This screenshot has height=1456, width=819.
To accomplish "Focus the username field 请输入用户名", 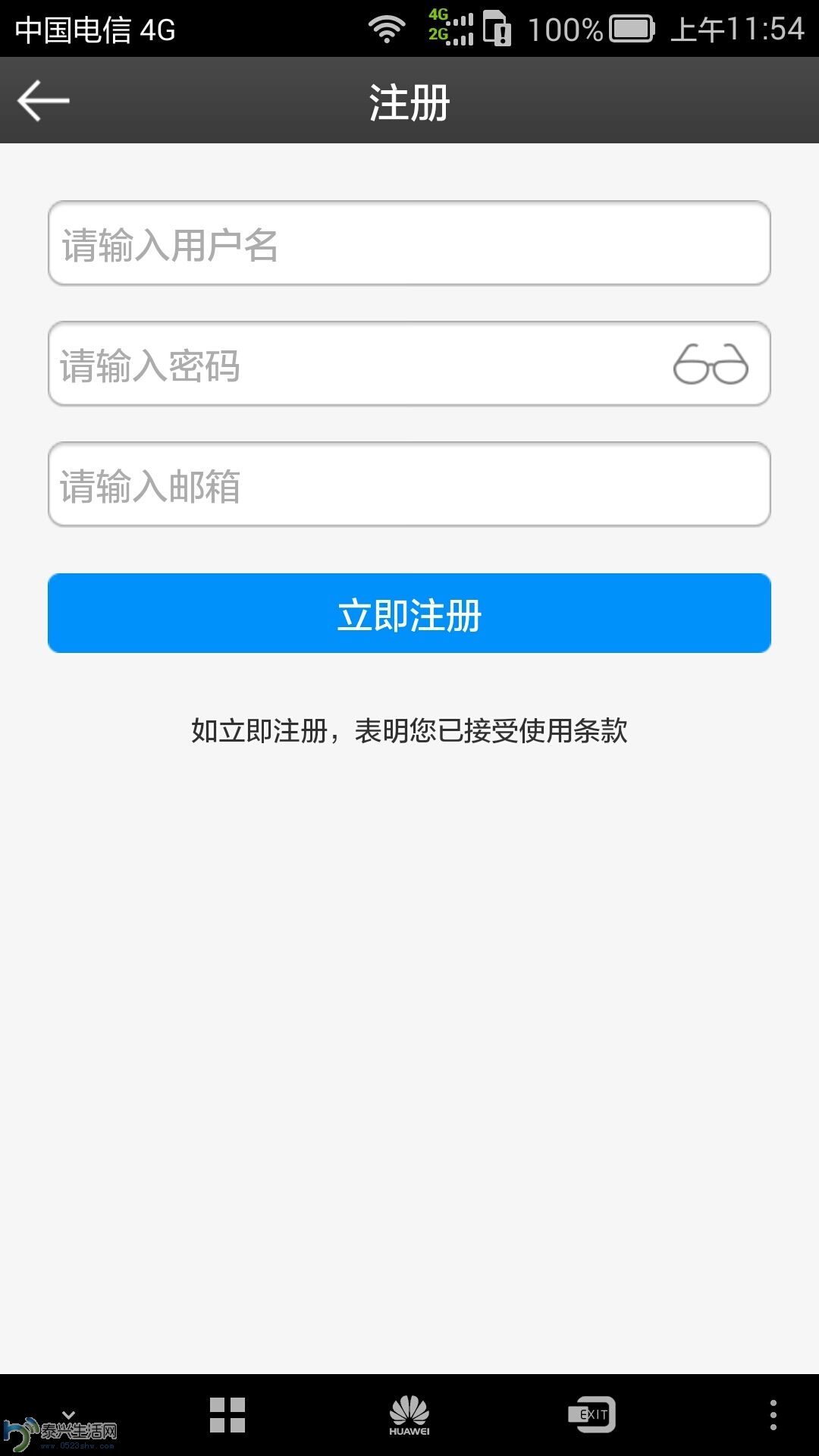I will coord(409,243).
